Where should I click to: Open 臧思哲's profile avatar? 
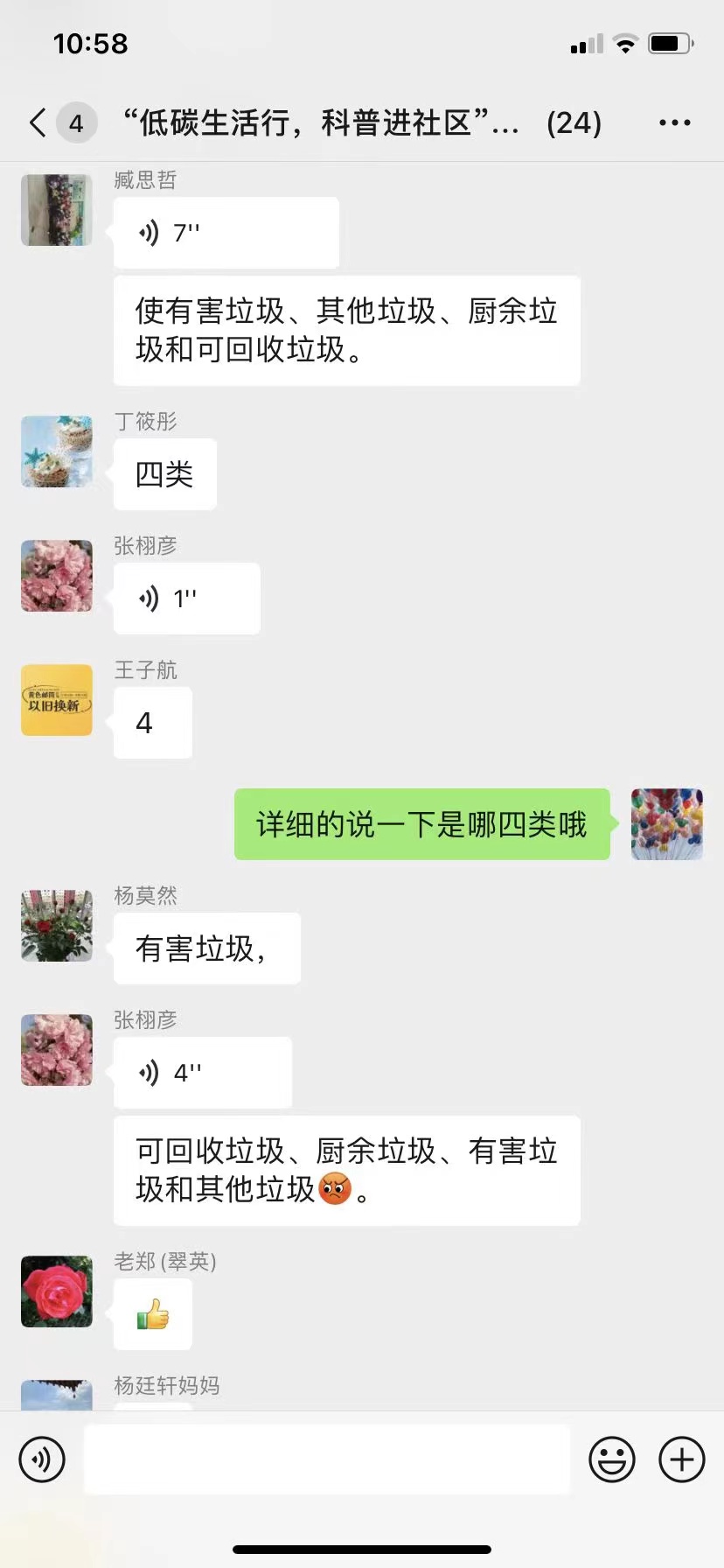coord(57,210)
